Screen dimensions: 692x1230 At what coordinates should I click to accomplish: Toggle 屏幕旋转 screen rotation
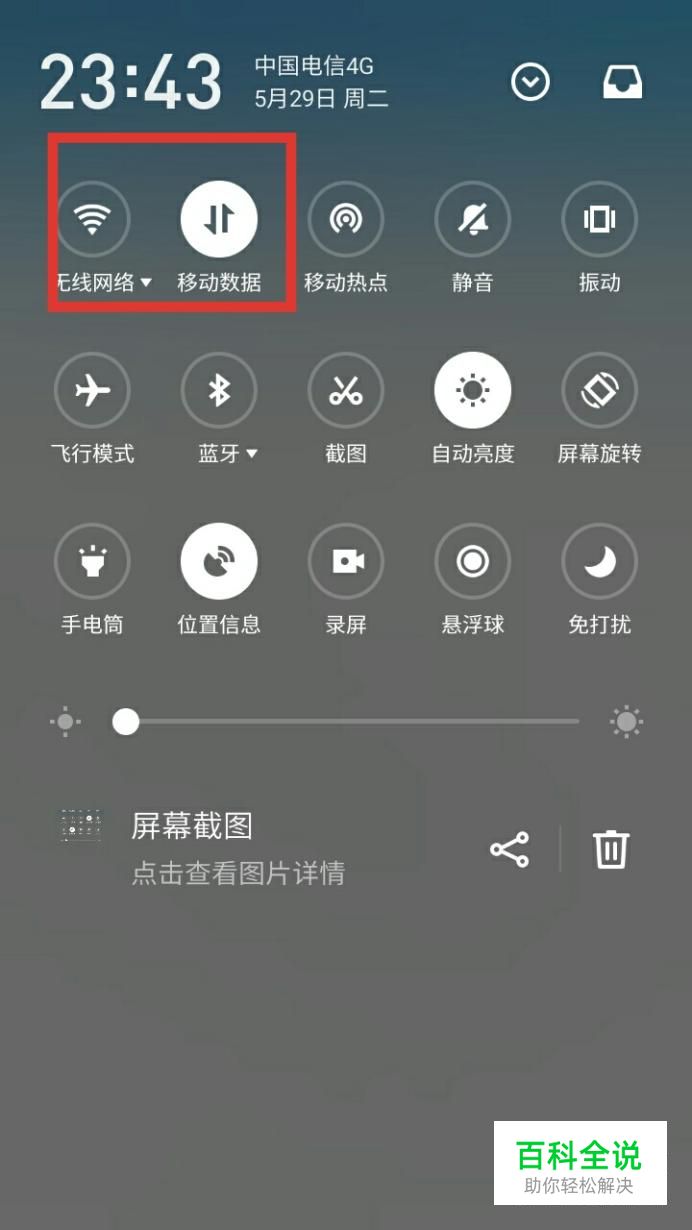tap(599, 390)
